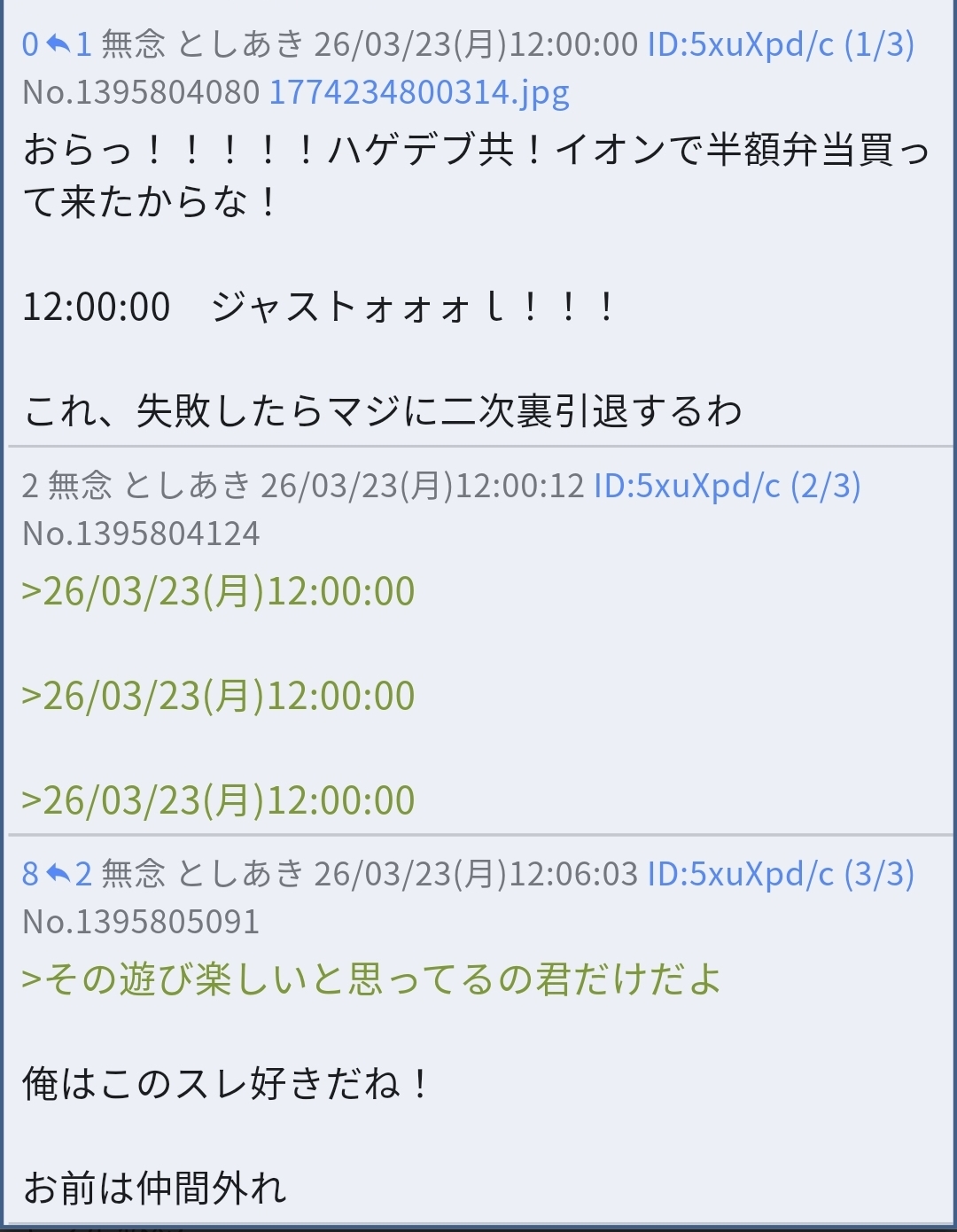Screen dimensions: 957x1232
Task: Tap the ID:5xuXpd/c (2/3) link
Action: coord(727,486)
